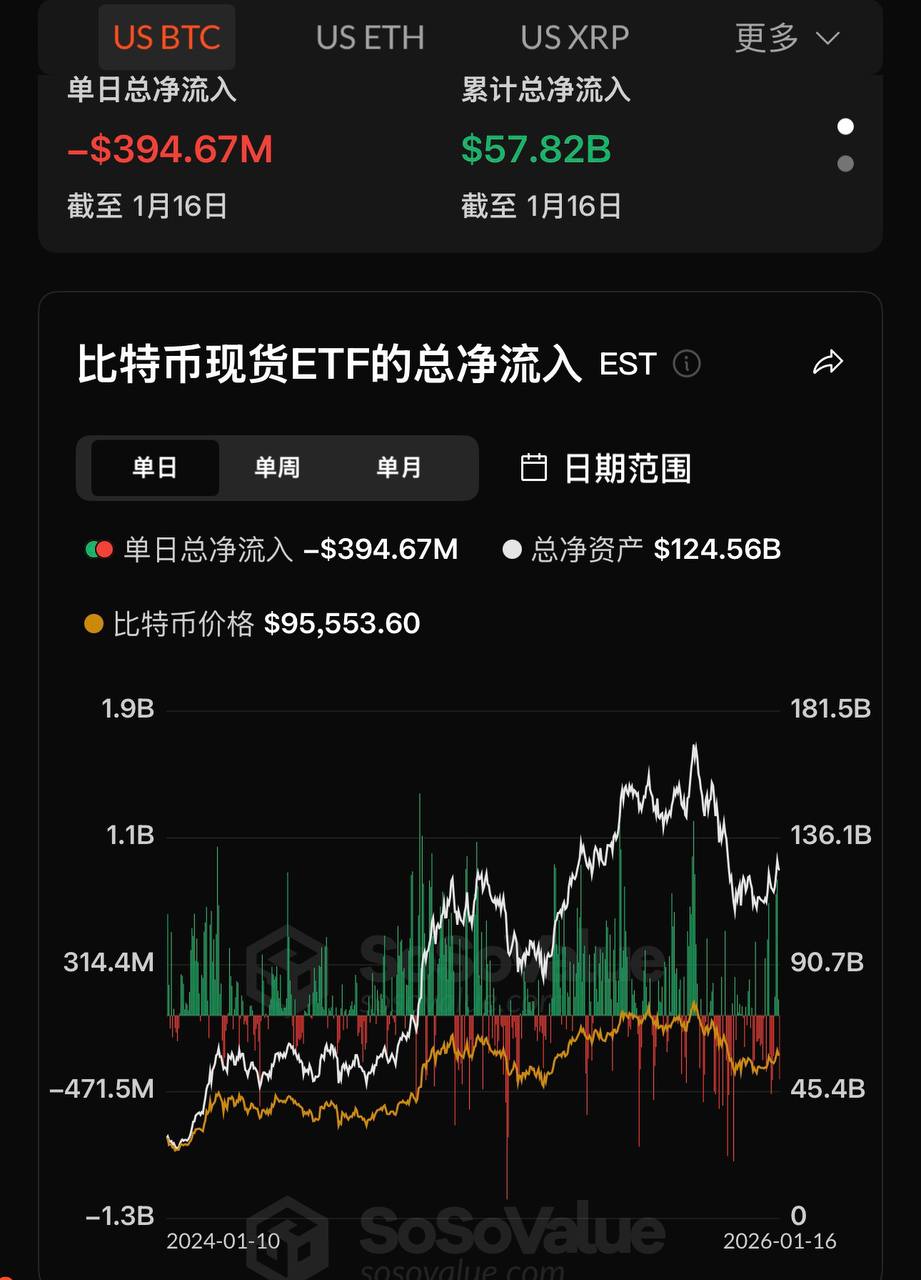Click the chevron next to 更多

(825, 37)
